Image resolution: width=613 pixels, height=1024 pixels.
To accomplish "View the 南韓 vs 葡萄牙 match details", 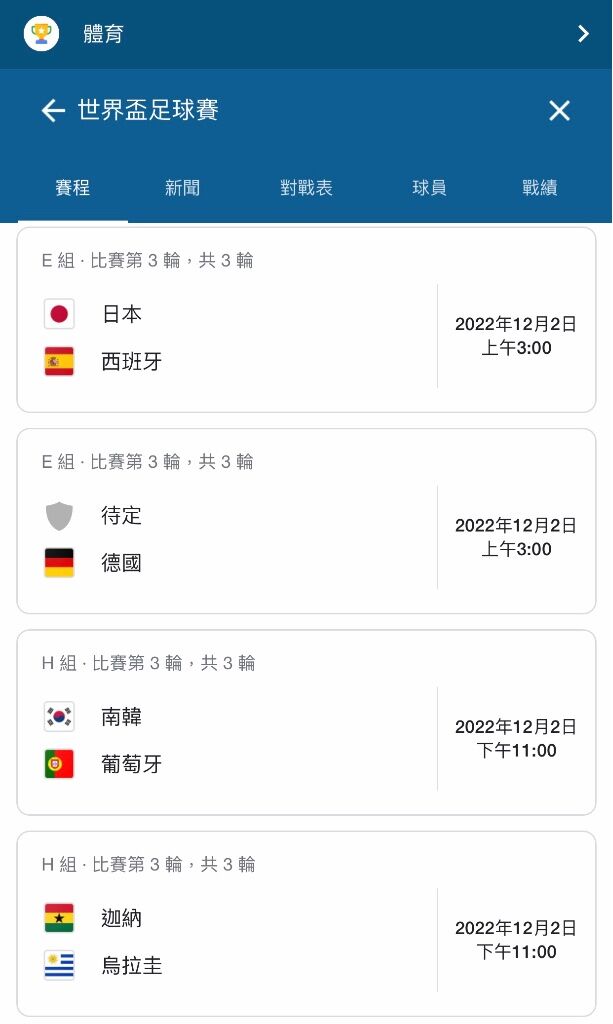I will [x=306, y=722].
